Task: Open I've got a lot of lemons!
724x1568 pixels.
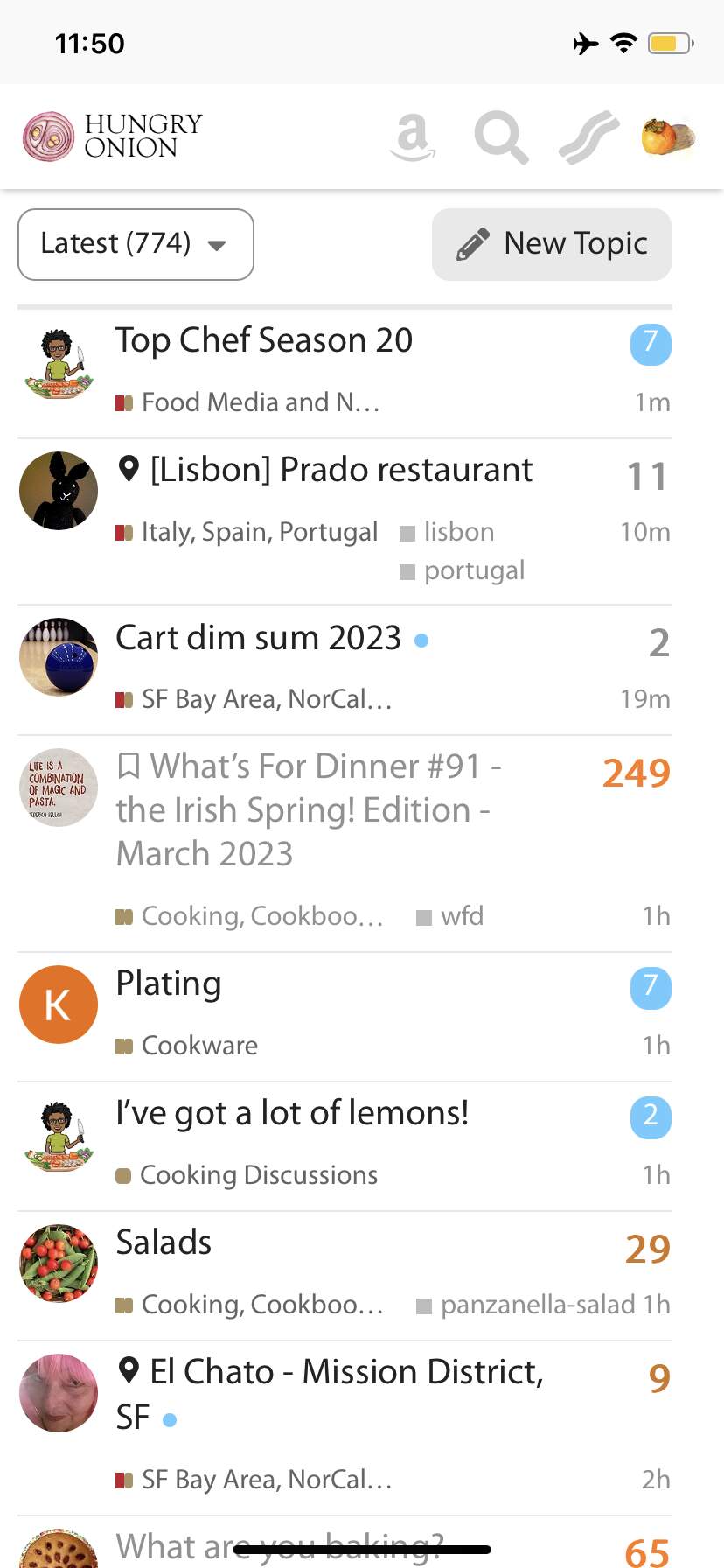Action: (292, 1113)
